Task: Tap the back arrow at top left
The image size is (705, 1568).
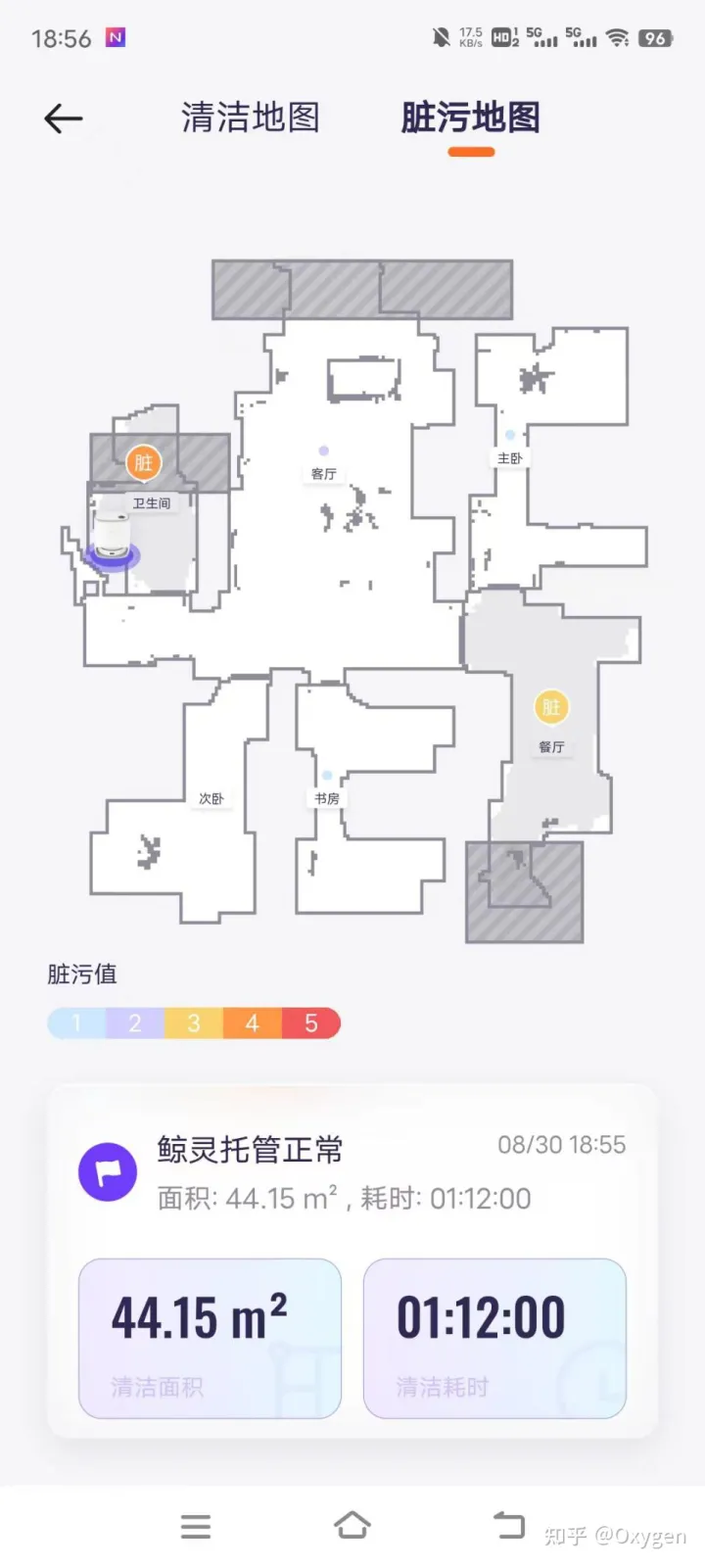Action: click(x=62, y=118)
